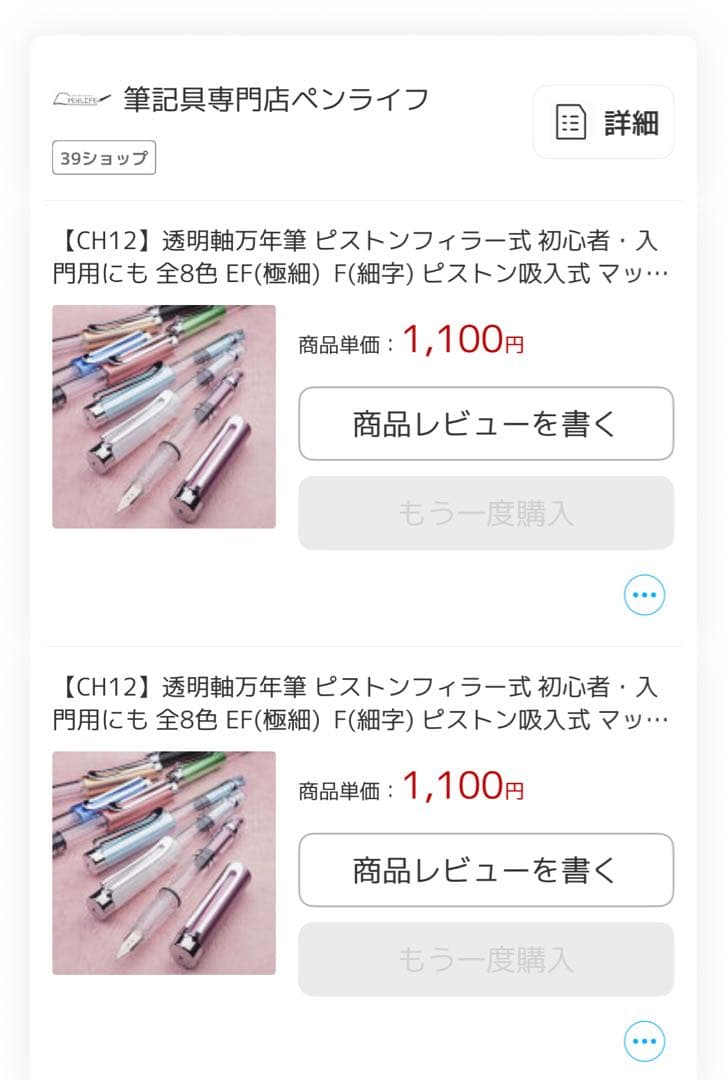
Task: Open the first 透明軸万年筆 product image
Action: 164,416
